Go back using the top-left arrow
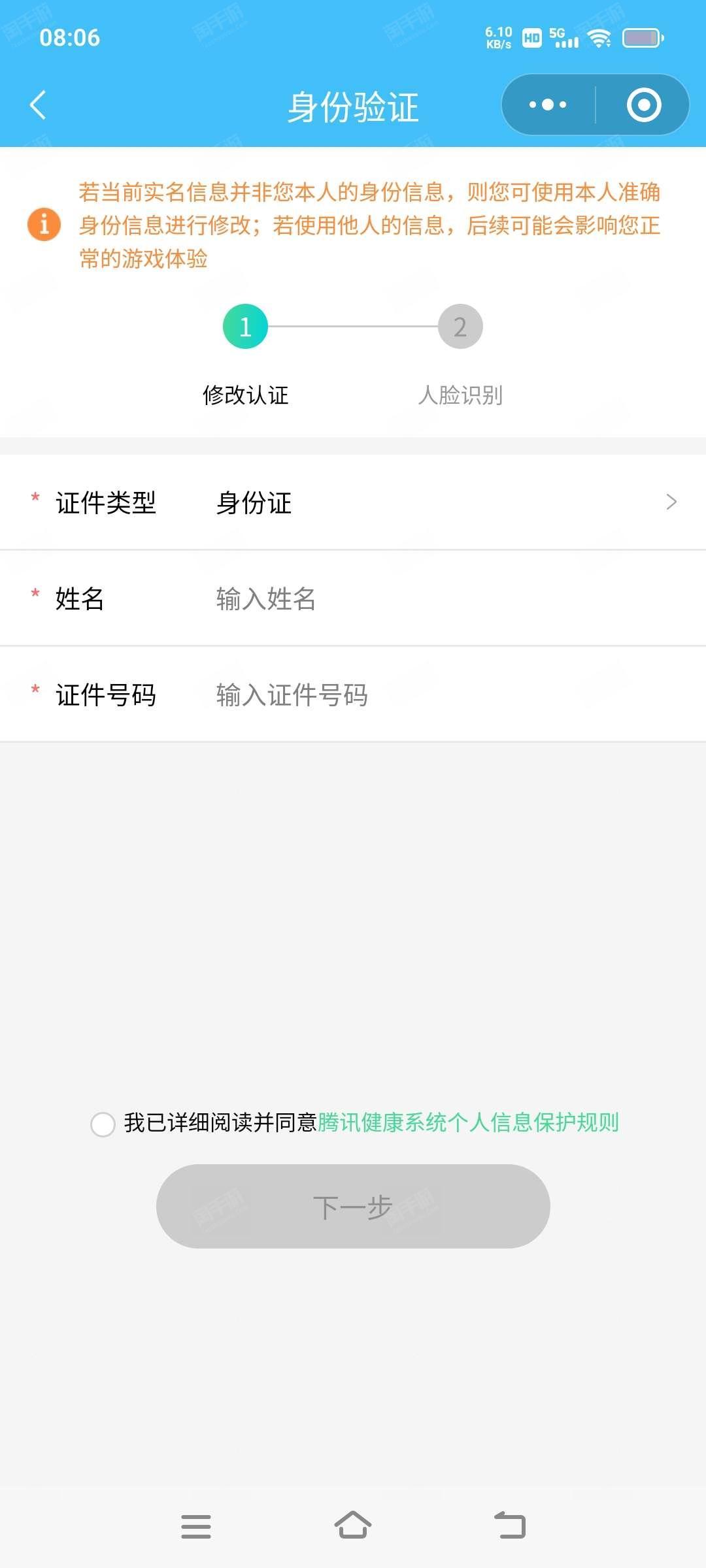Image resolution: width=706 pixels, height=1568 pixels. 38,105
